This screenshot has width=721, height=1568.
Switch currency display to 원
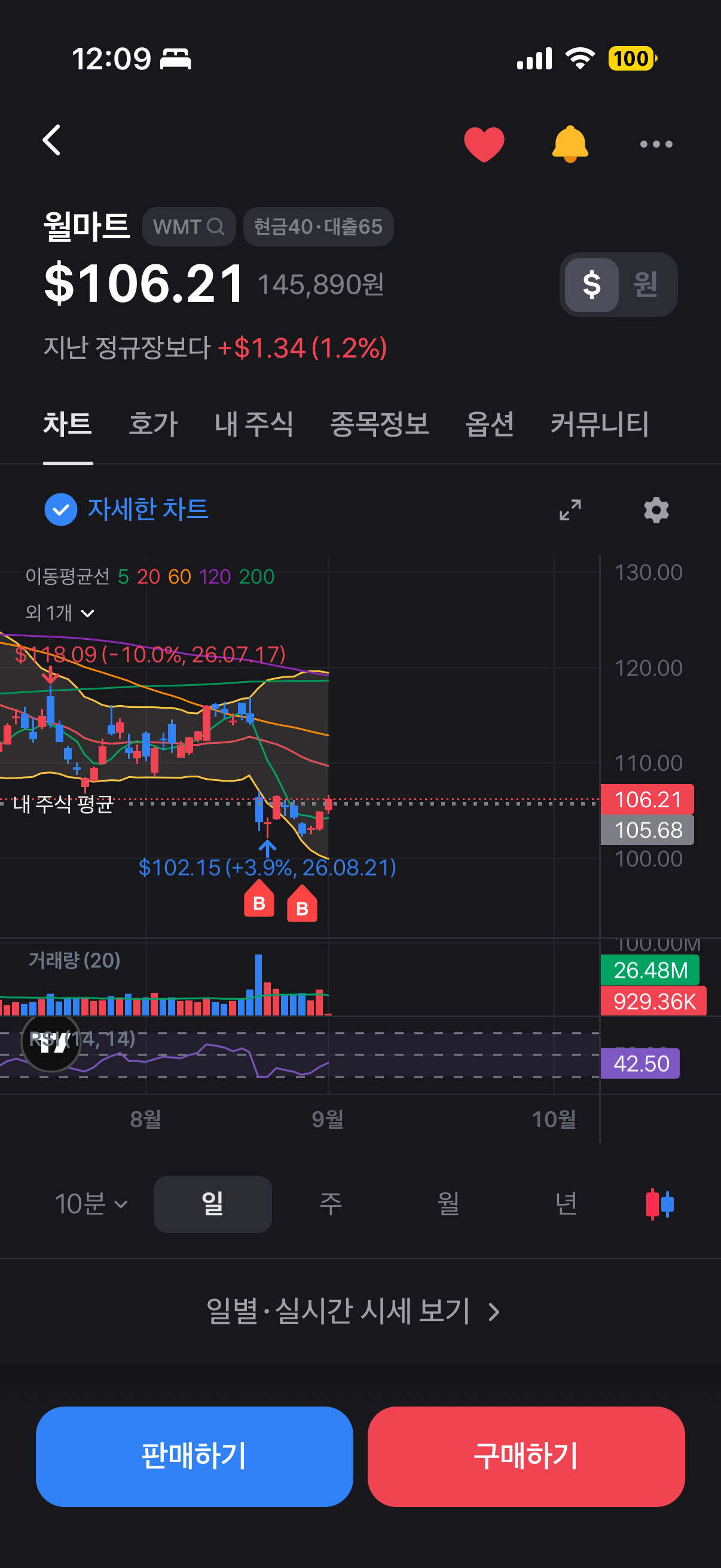click(x=646, y=285)
